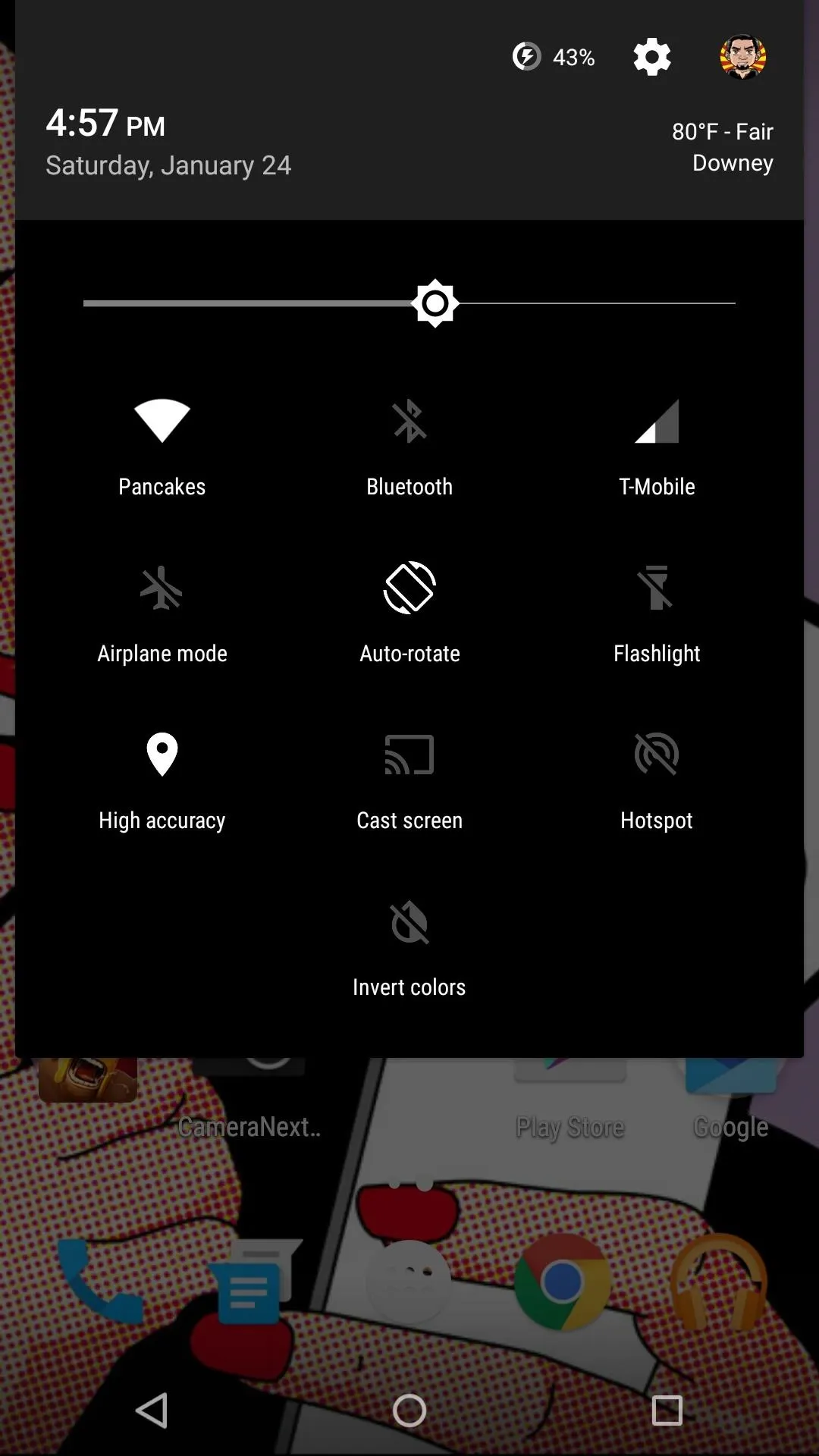This screenshot has height=1456, width=819.
Task: Open the T-Mobile cellular data tile
Action: coord(657,447)
